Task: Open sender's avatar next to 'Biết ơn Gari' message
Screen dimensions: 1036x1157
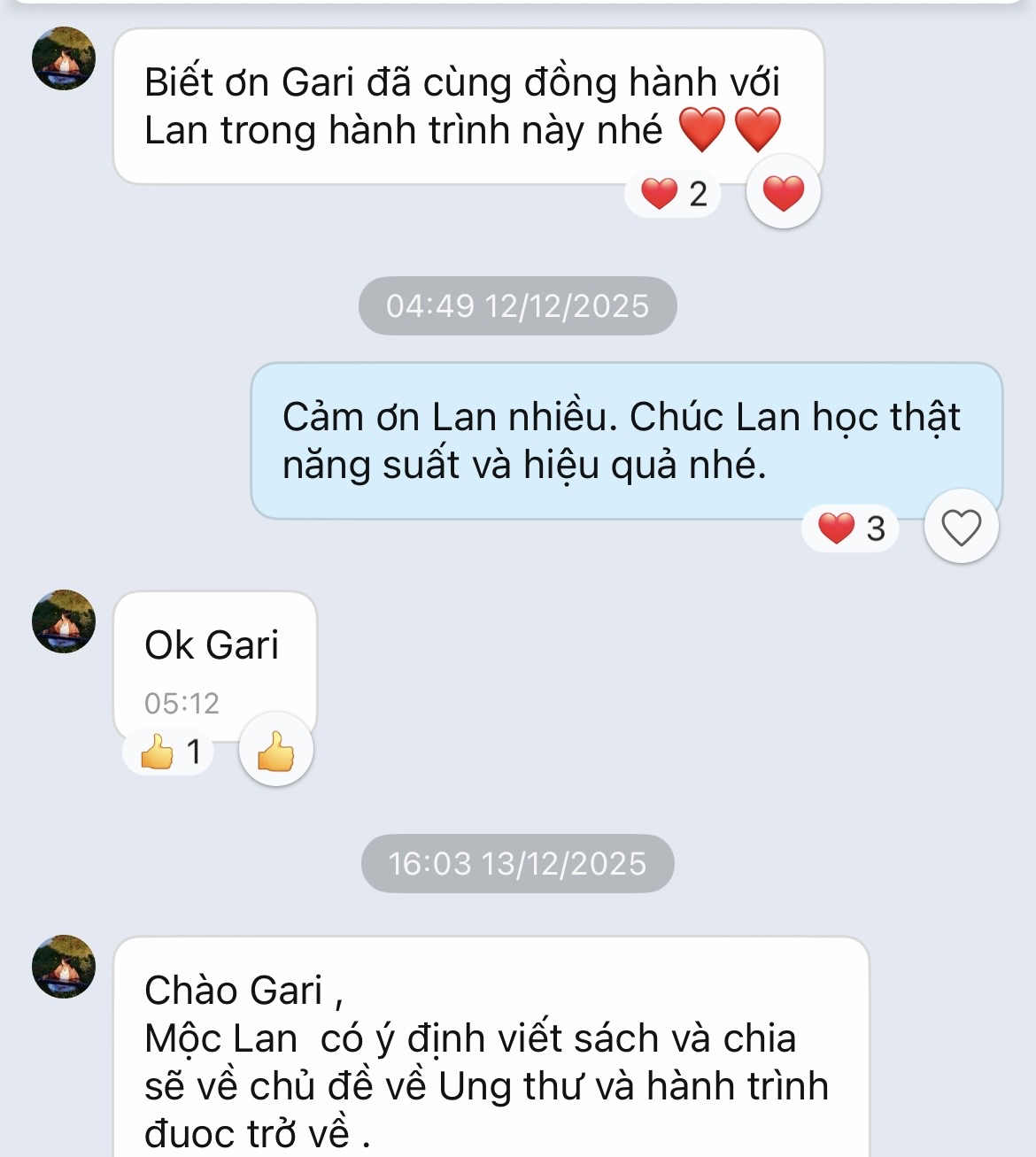Action: [64, 58]
